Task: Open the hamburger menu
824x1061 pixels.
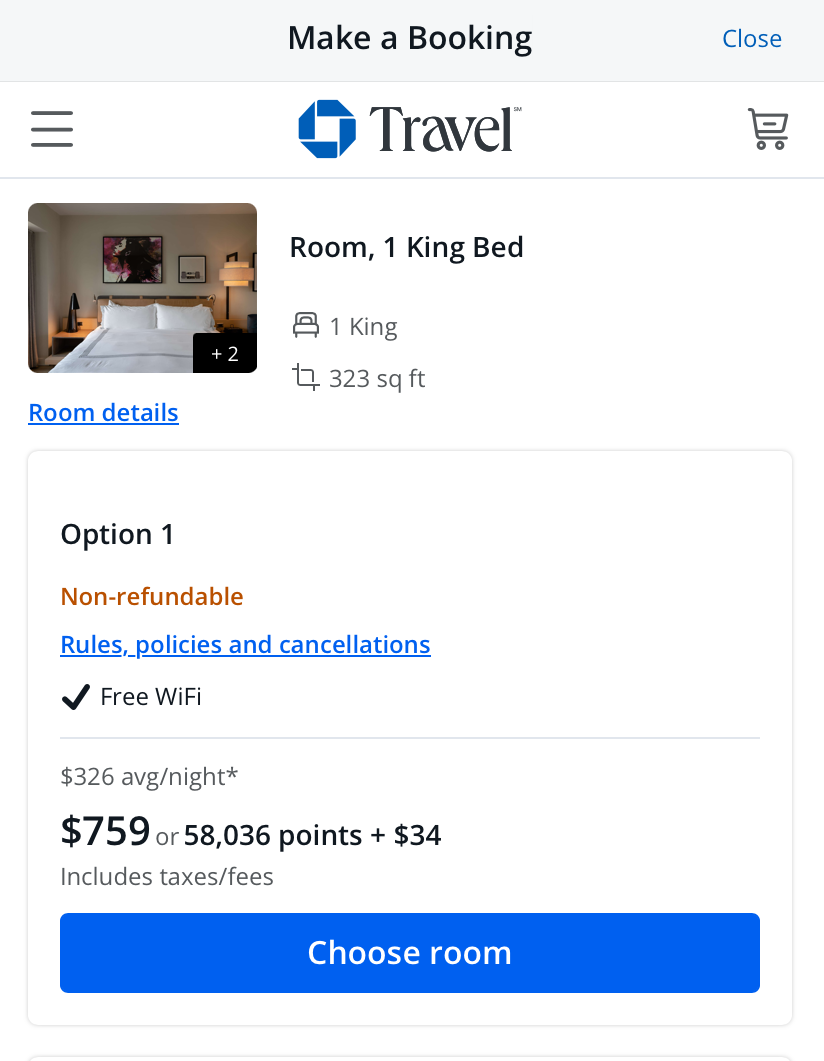Action: tap(52, 129)
